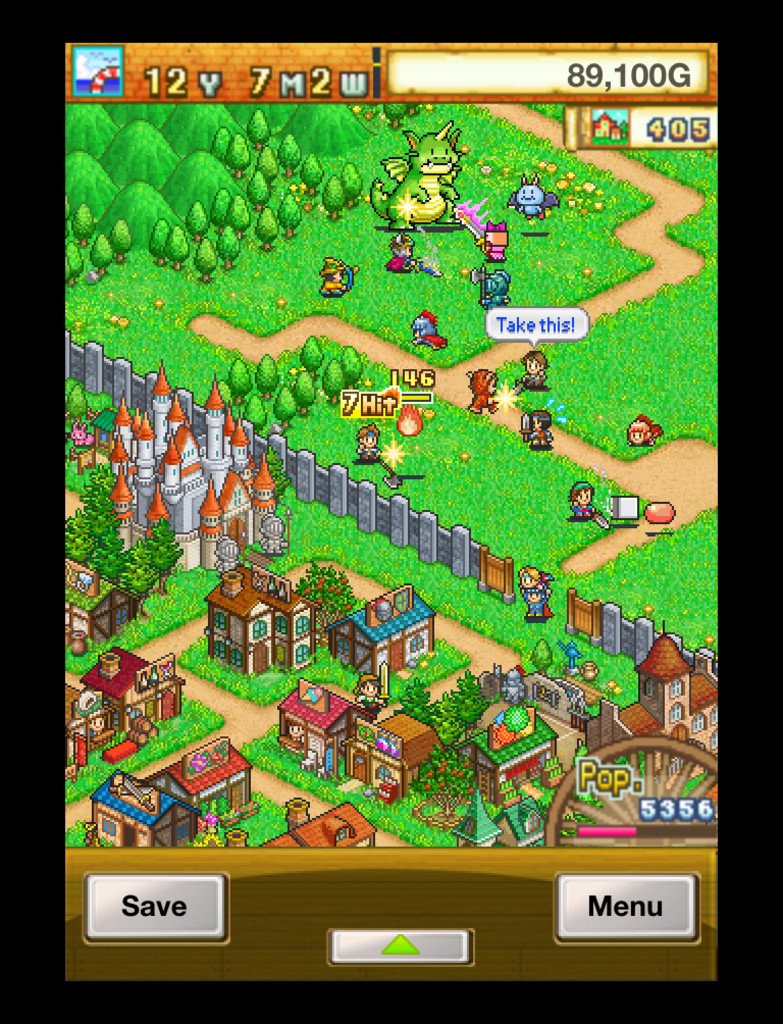Save the game progress

pyautogui.click(x=155, y=906)
